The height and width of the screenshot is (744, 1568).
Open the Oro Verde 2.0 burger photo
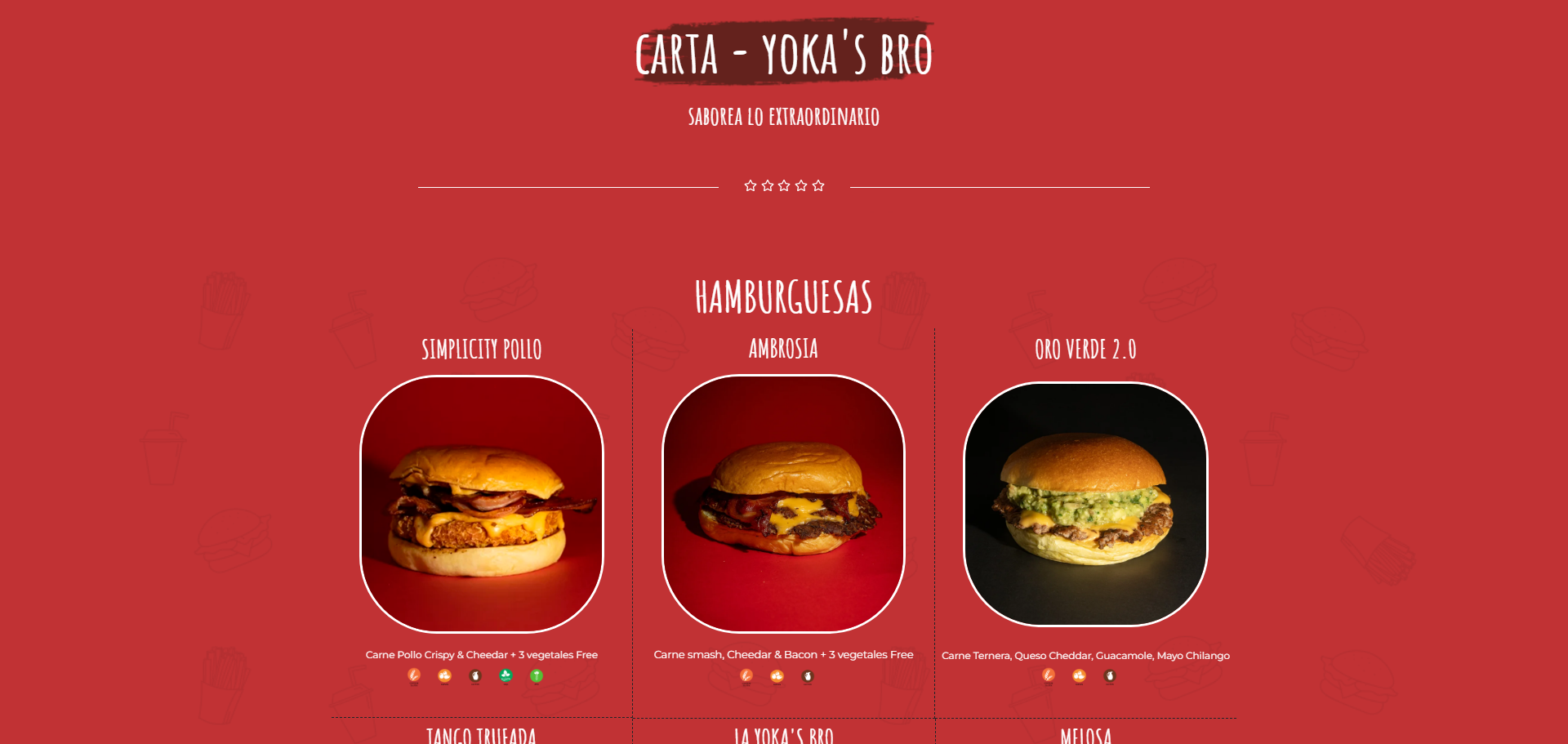click(x=1085, y=504)
